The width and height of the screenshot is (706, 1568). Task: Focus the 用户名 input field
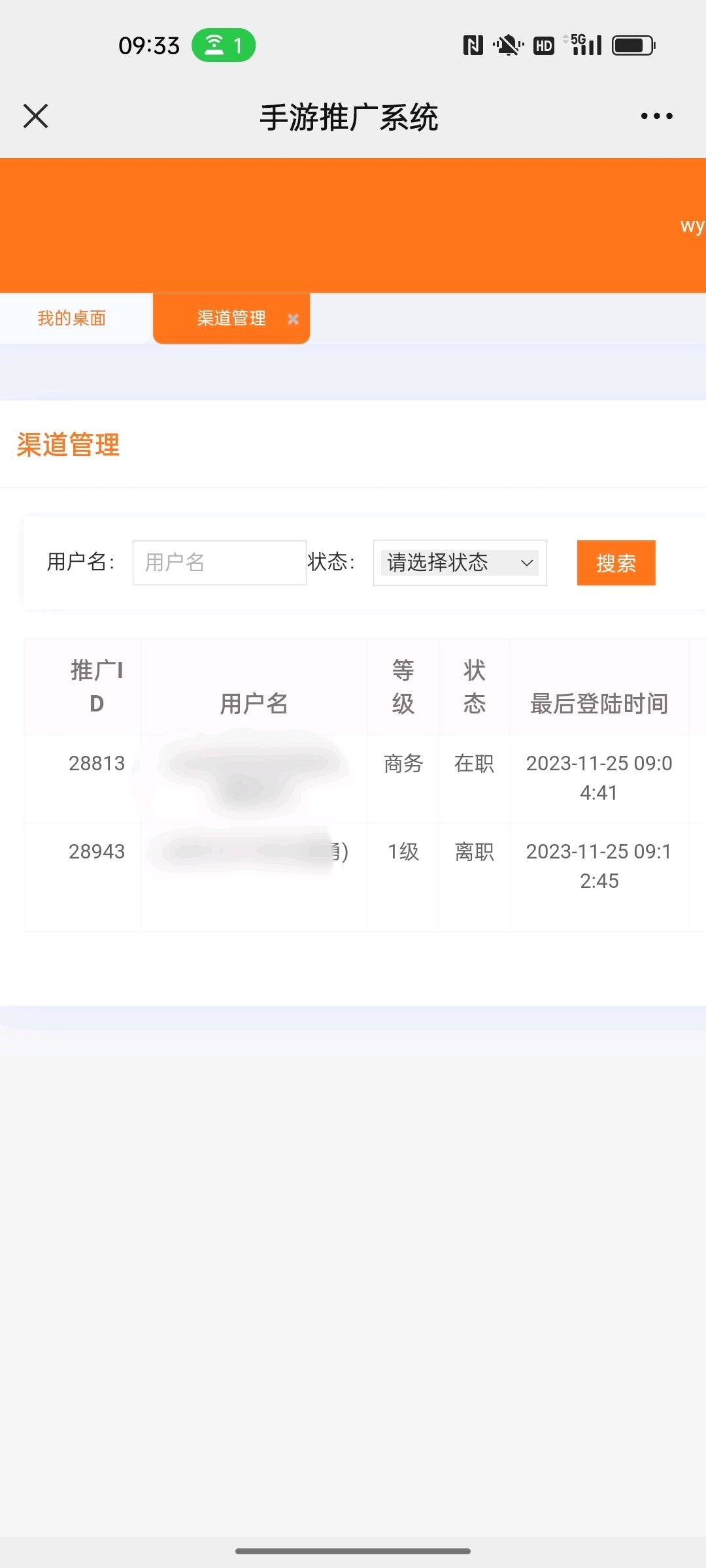220,563
